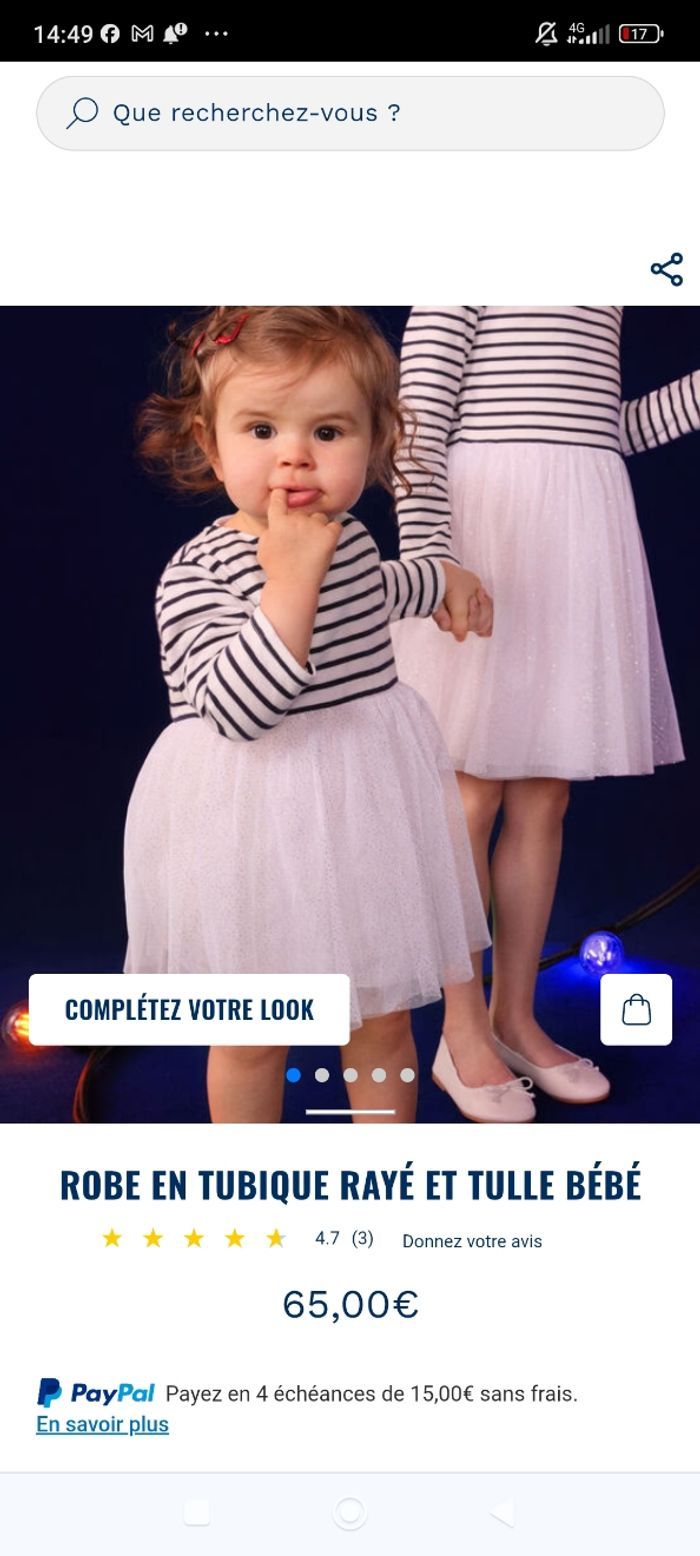The height and width of the screenshot is (1556, 700).
Task: Enlarge the striped dress product photo
Action: click(x=350, y=650)
